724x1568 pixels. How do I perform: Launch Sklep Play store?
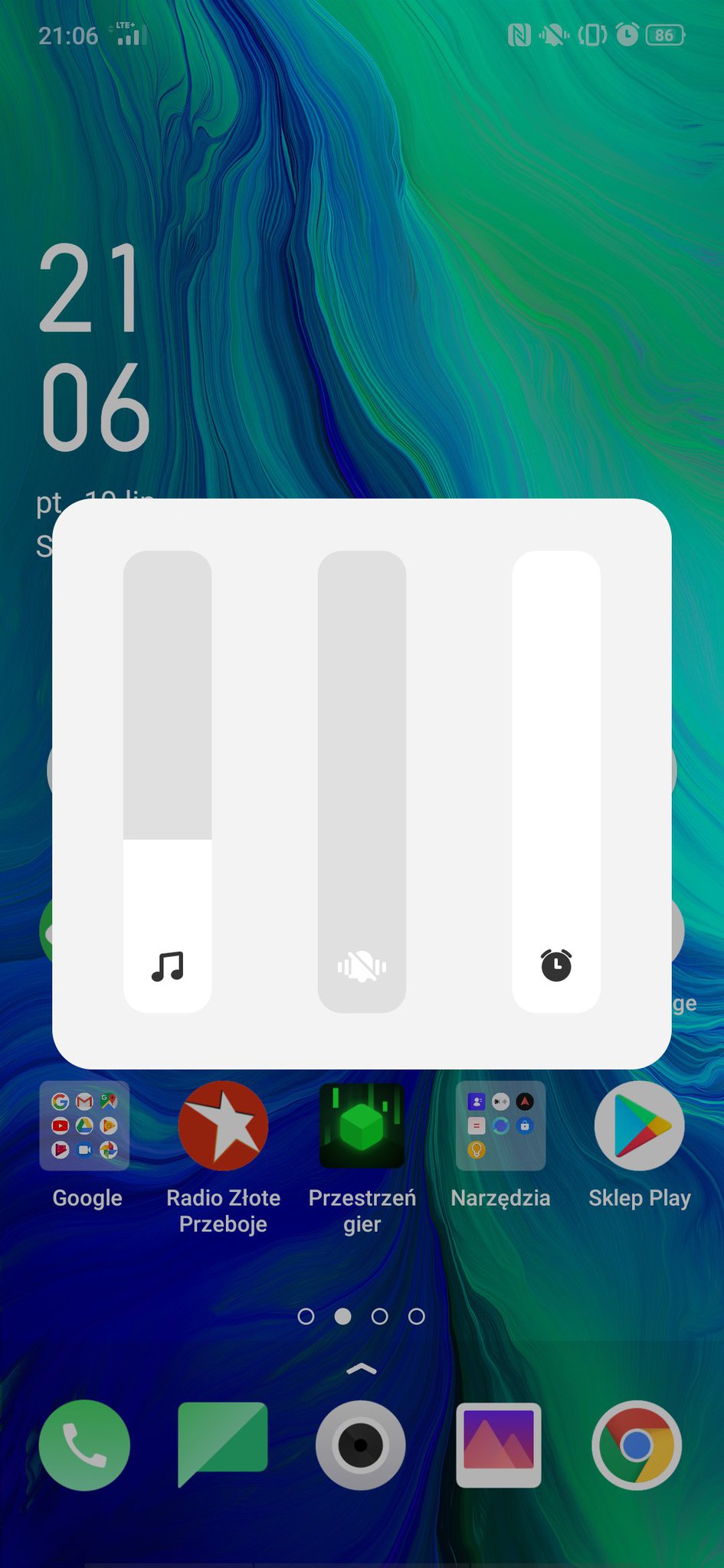tap(639, 1125)
